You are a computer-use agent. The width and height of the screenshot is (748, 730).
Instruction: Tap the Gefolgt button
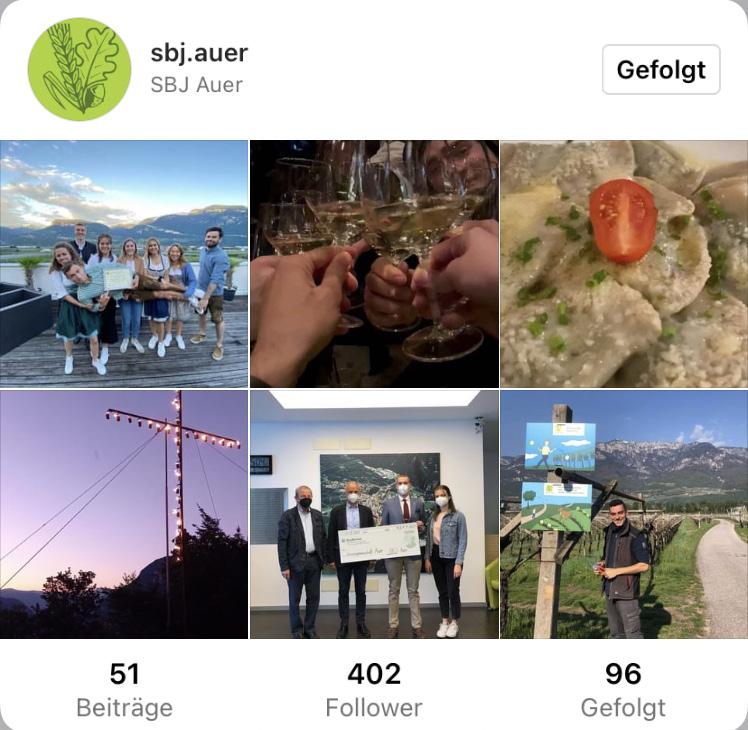[x=661, y=70]
